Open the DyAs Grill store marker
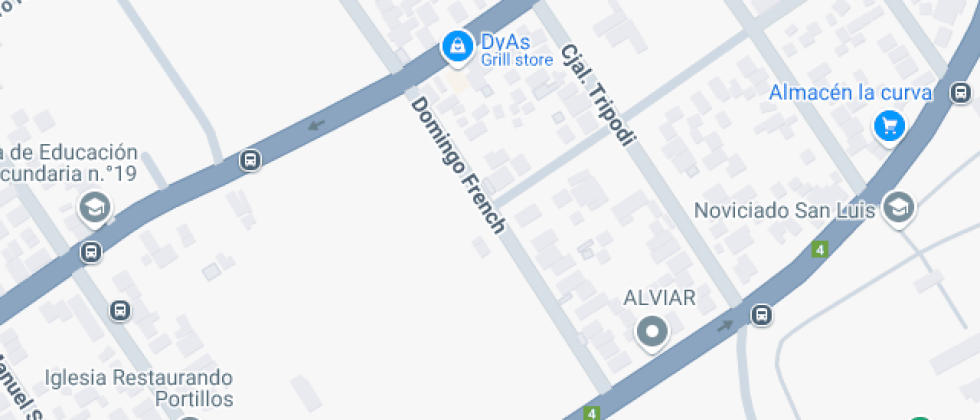The image size is (980, 420). (x=458, y=47)
